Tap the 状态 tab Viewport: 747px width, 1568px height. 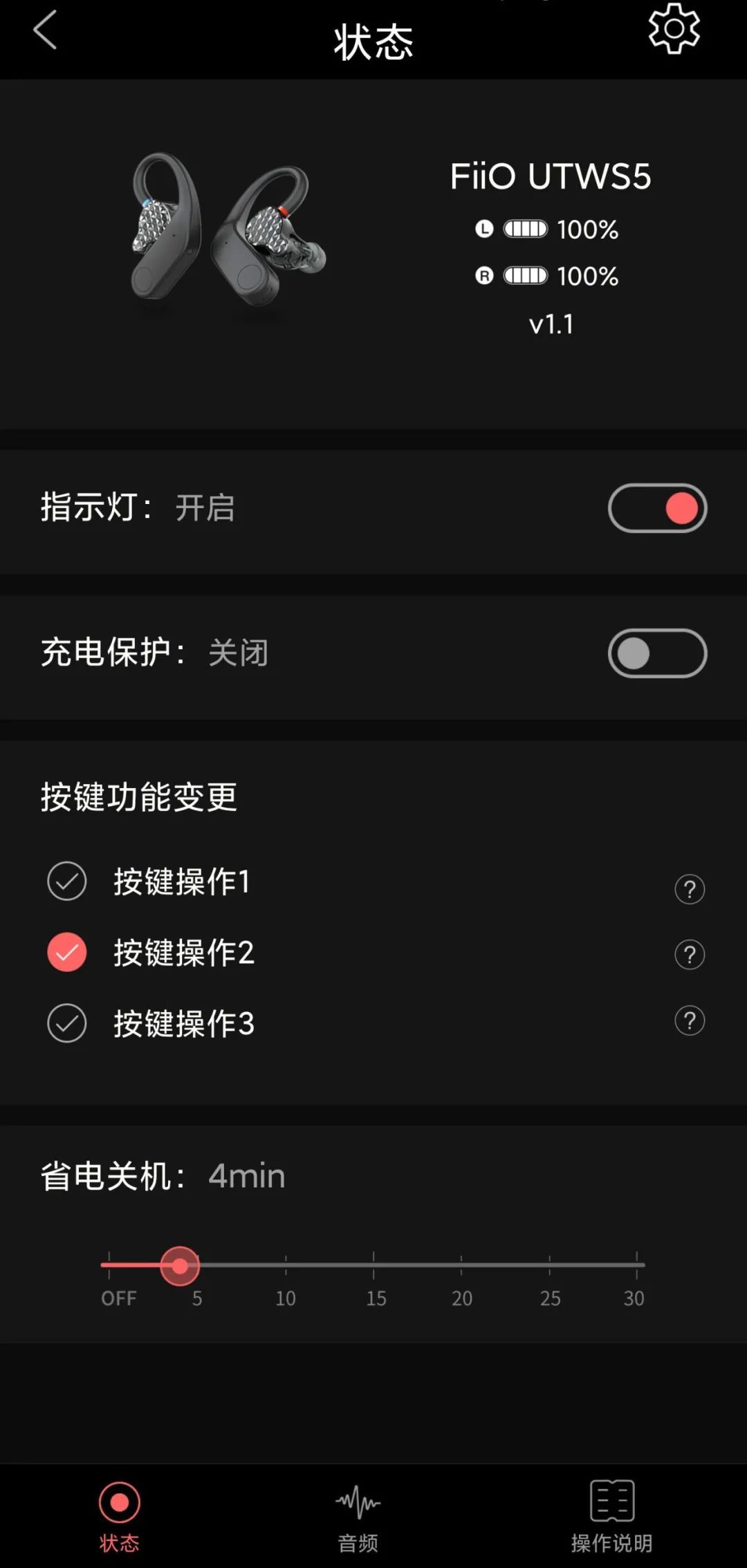(x=119, y=1515)
